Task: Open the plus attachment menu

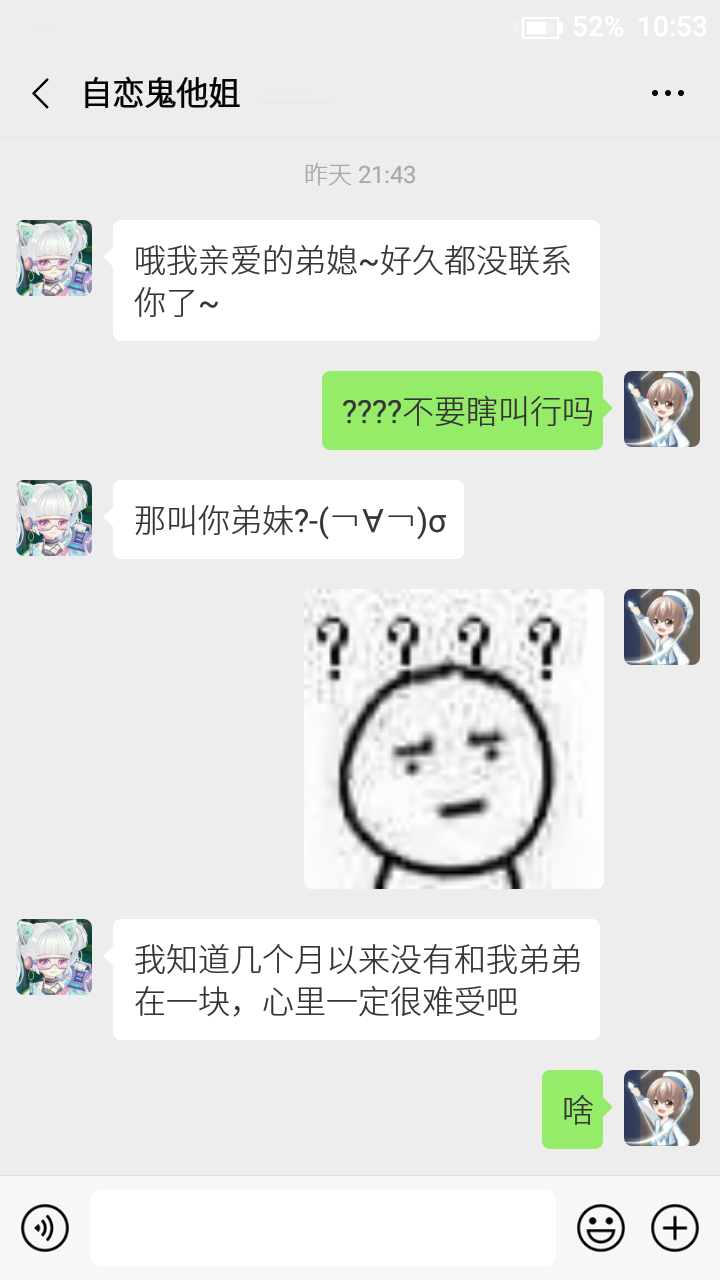Action: click(675, 1227)
